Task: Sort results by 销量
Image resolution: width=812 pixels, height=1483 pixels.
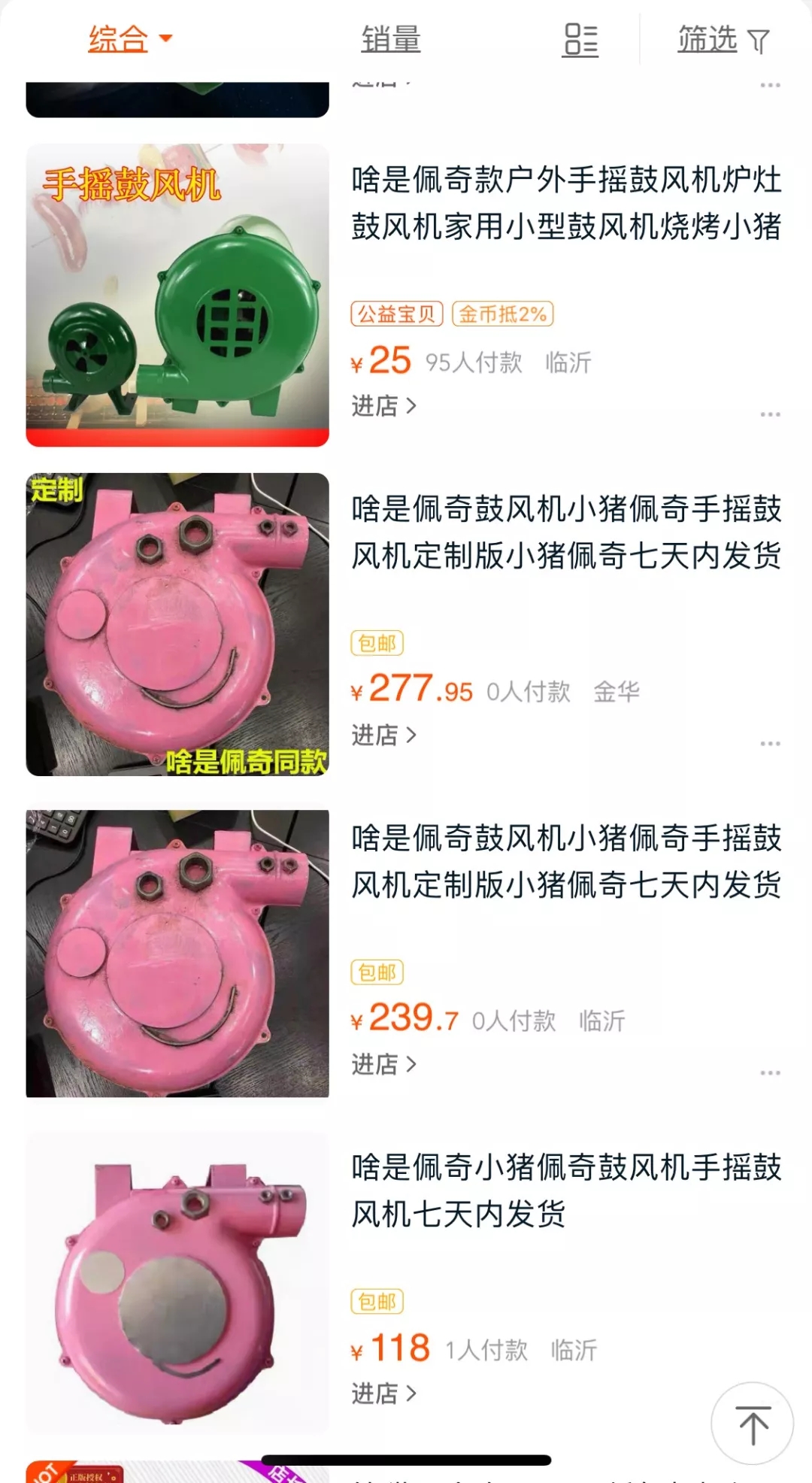Action: click(390, 39)
